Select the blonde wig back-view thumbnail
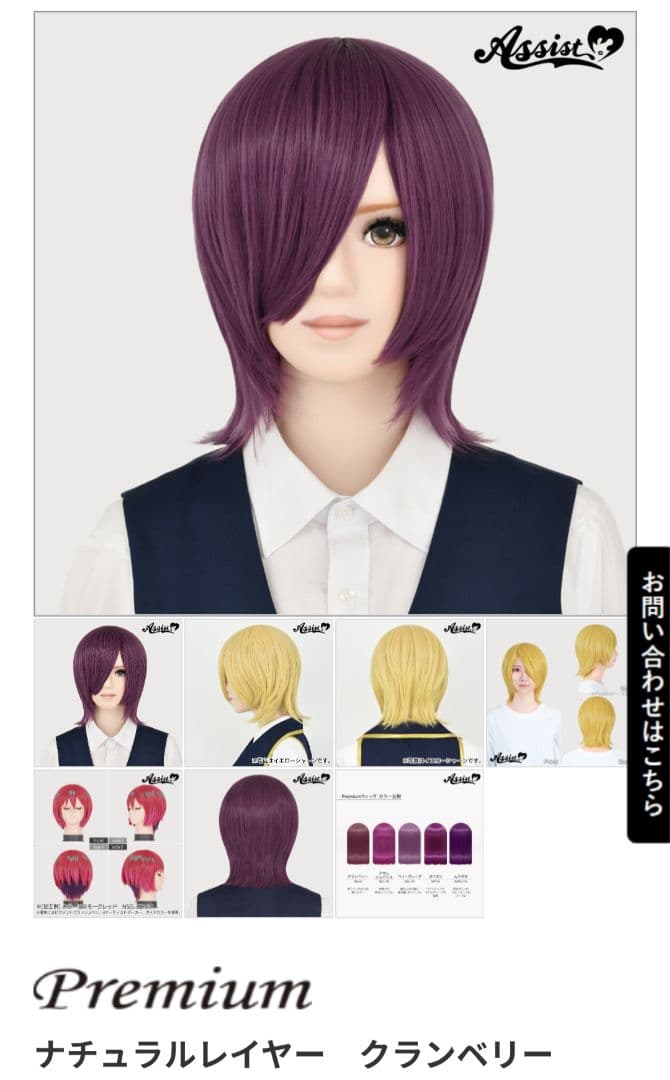Viewport: 670px width, 1080px height. pos(410,693)
